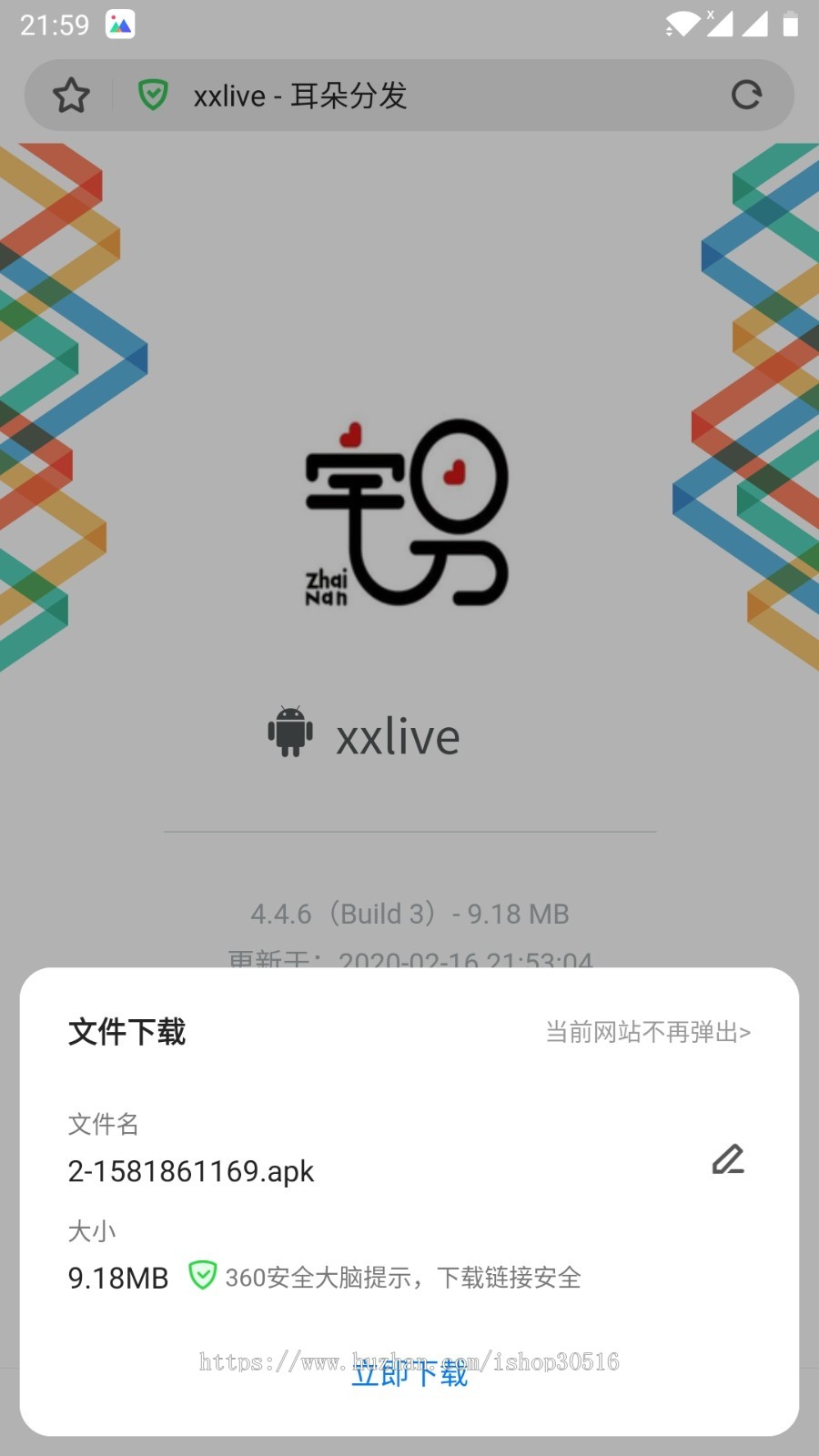Screen dimensions: 819x1456
Task: Click the bookmark star in the address bar
Action: [72, 95]
